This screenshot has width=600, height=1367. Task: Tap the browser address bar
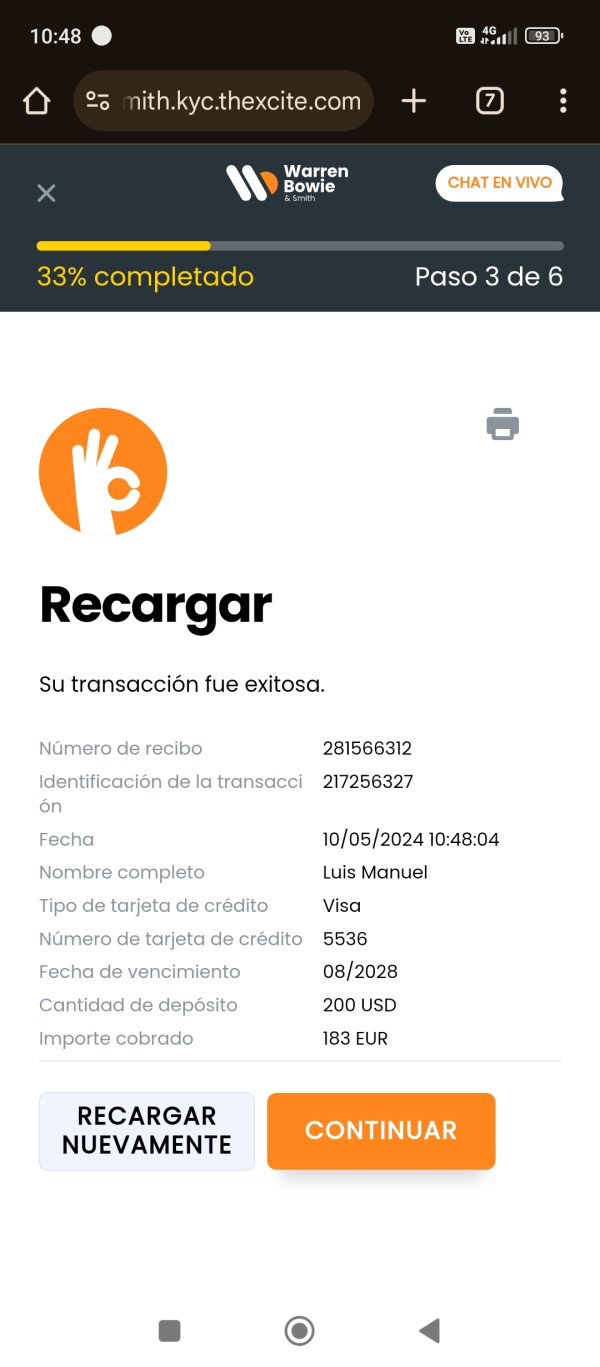(224, 101)
